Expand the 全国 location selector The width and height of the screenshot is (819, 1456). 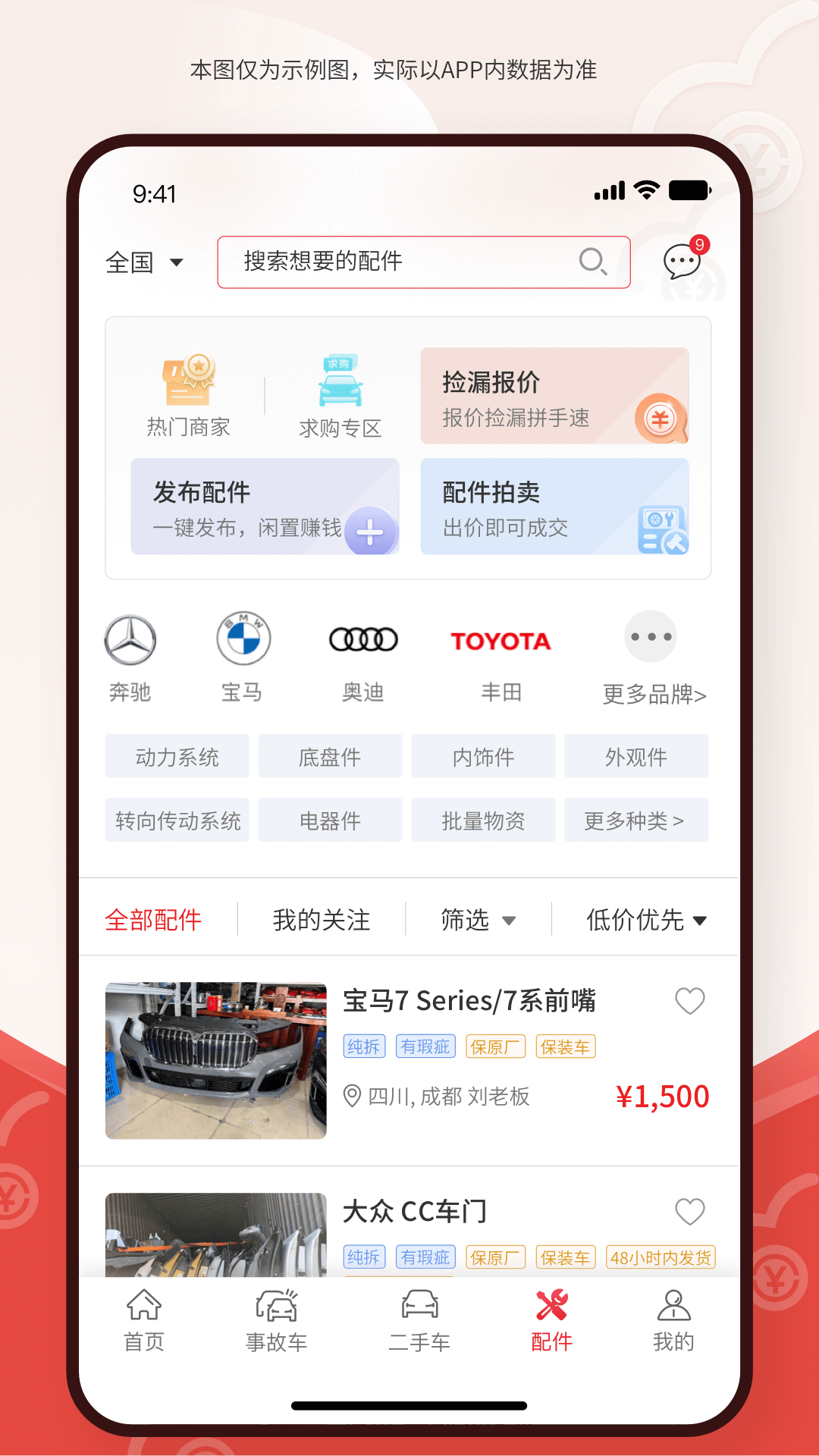(x=144, y=262)
